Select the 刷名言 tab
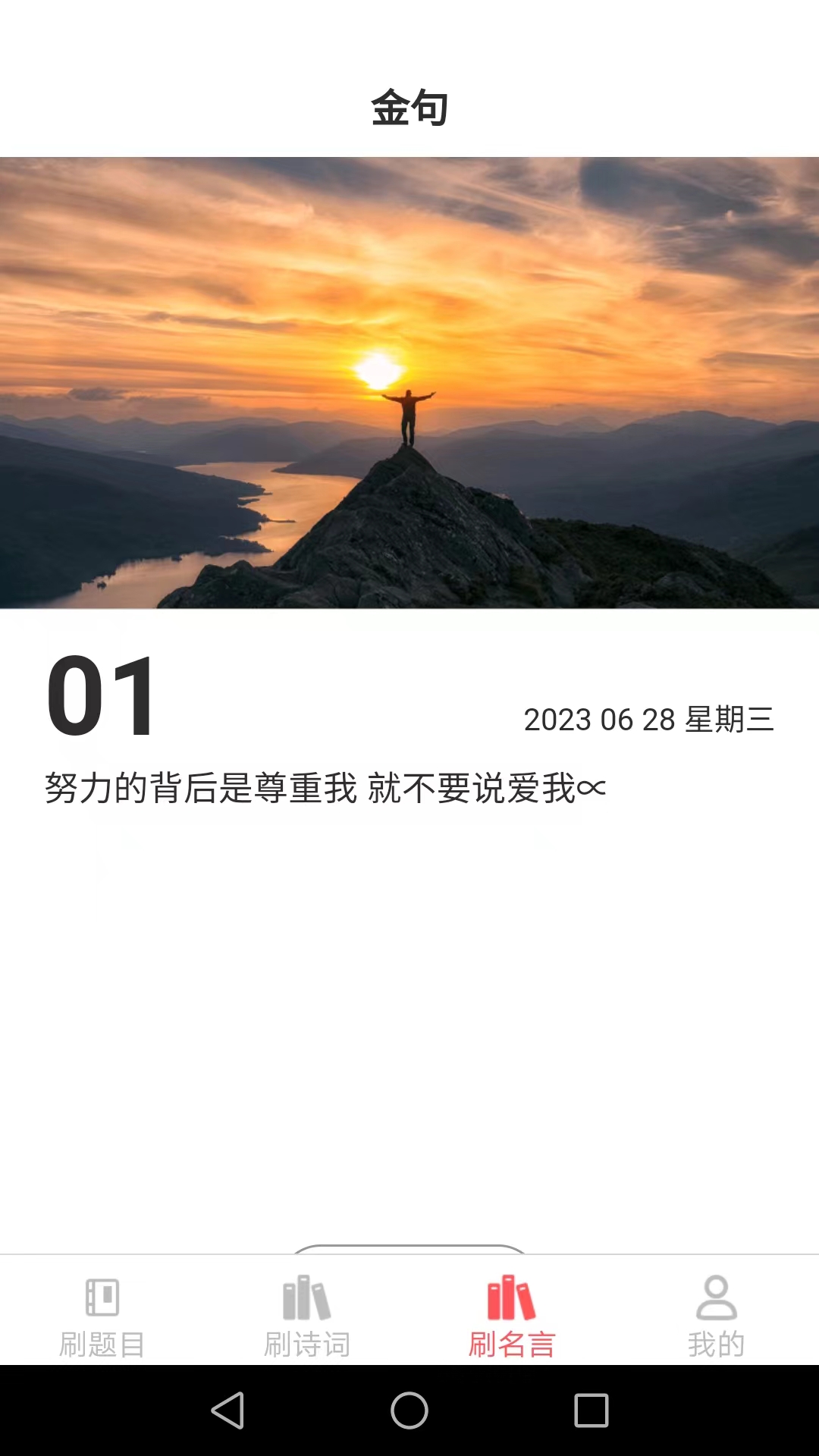Screen dimensions: 819x1456 pyautogui.click(x=512, y=1318)
